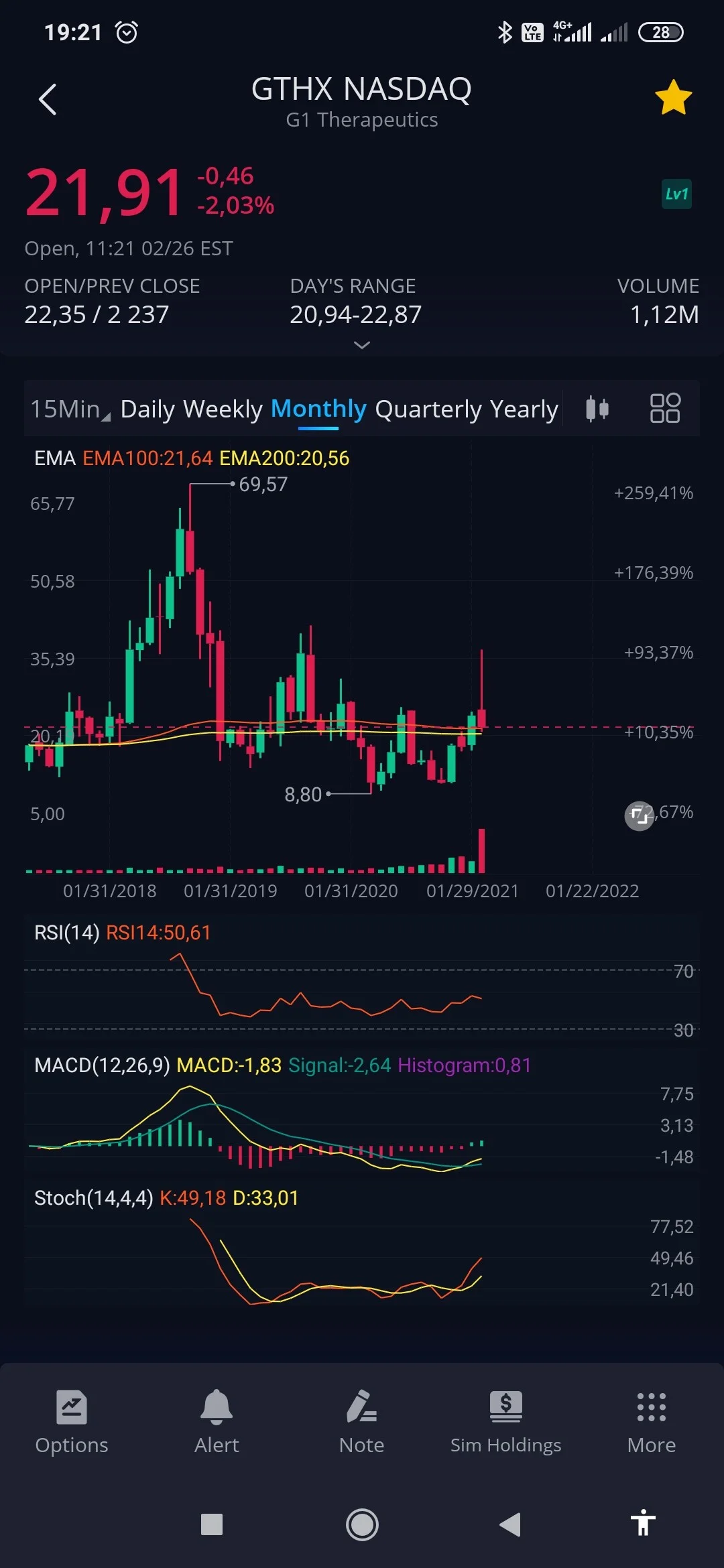Go back using the top-left arrow
This screenshot has height=1568, width=724.
pyautogui.click(x=48, y=100)
